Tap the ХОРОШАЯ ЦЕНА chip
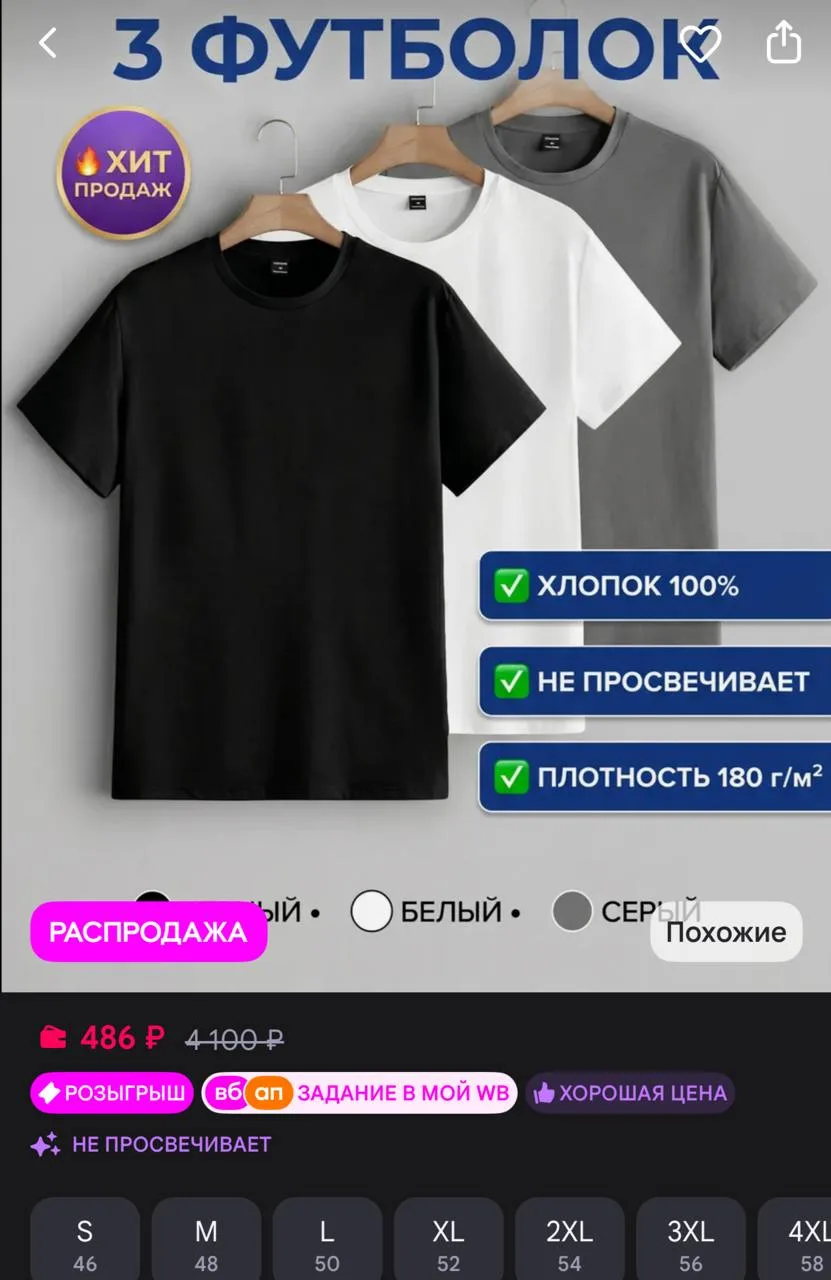831x1280 pixels. coord(630,1093)
